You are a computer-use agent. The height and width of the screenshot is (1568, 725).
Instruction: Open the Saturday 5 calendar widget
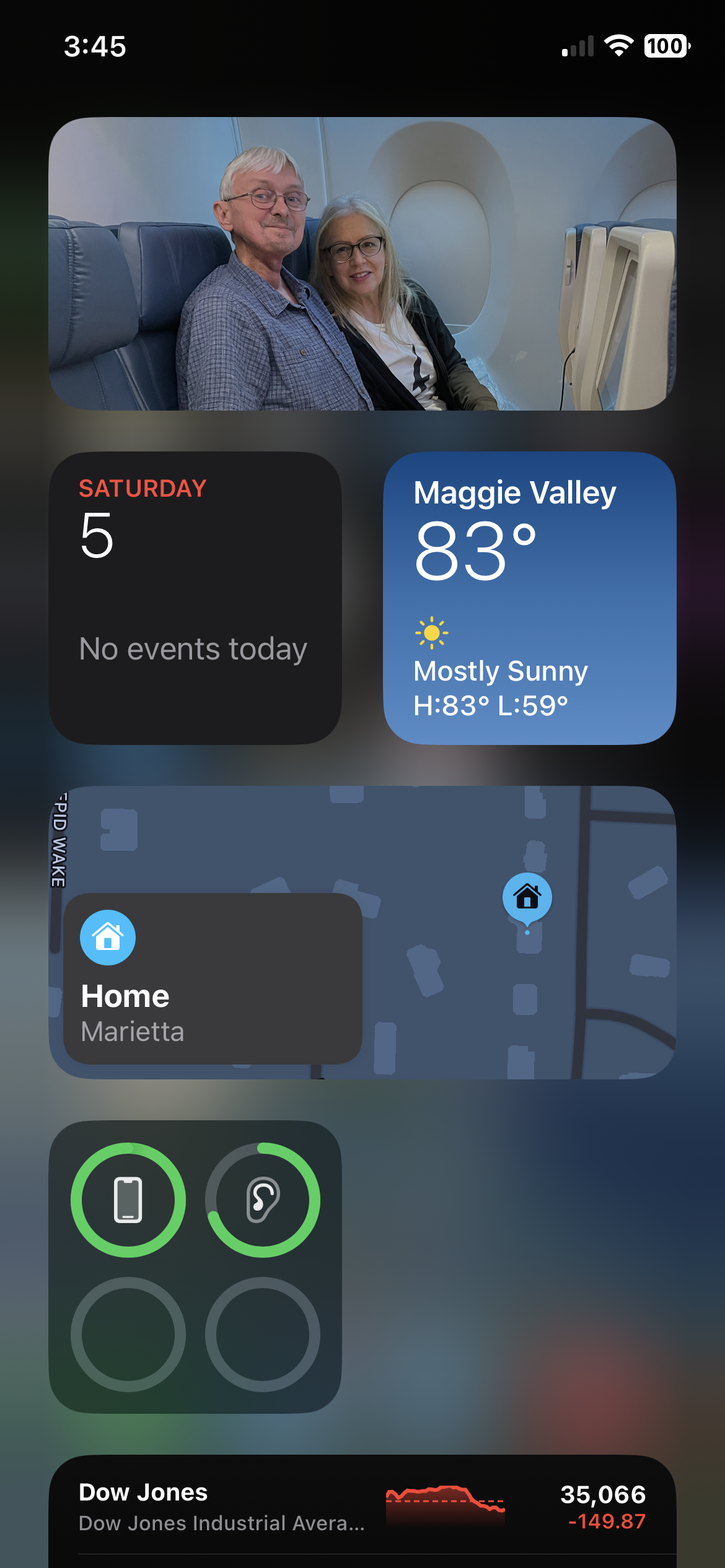pos(195,598)
